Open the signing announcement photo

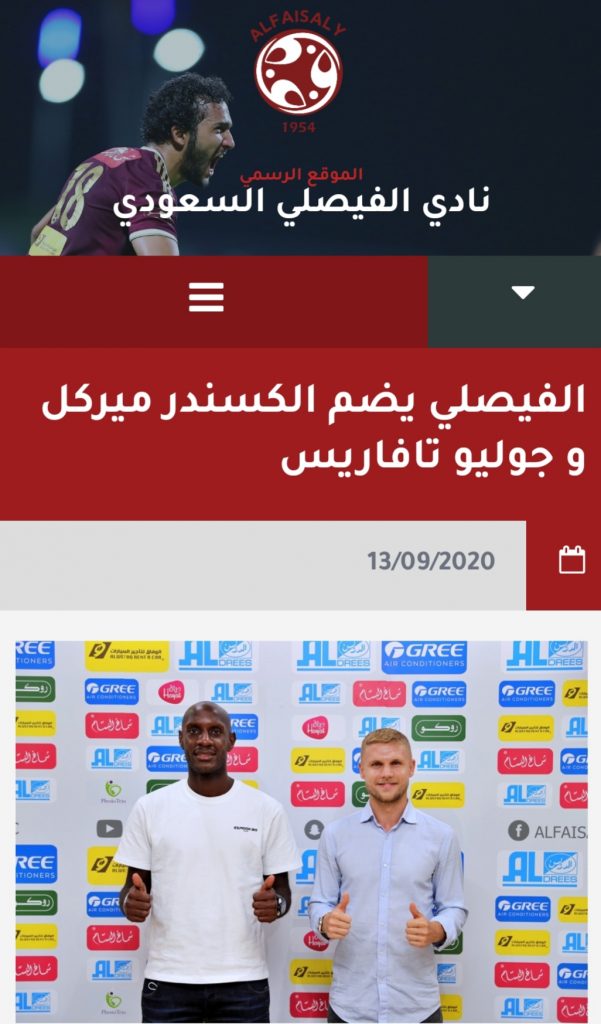300,830
